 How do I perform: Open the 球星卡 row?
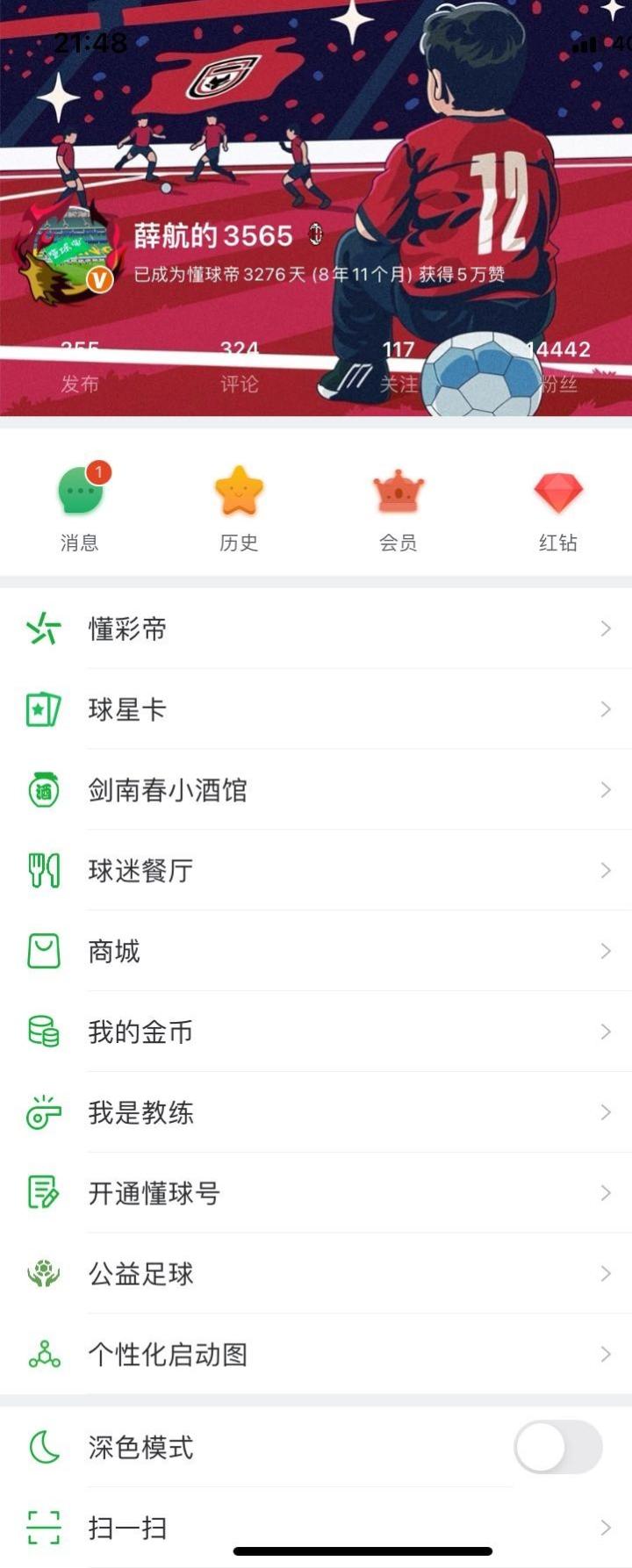[316, 709]
